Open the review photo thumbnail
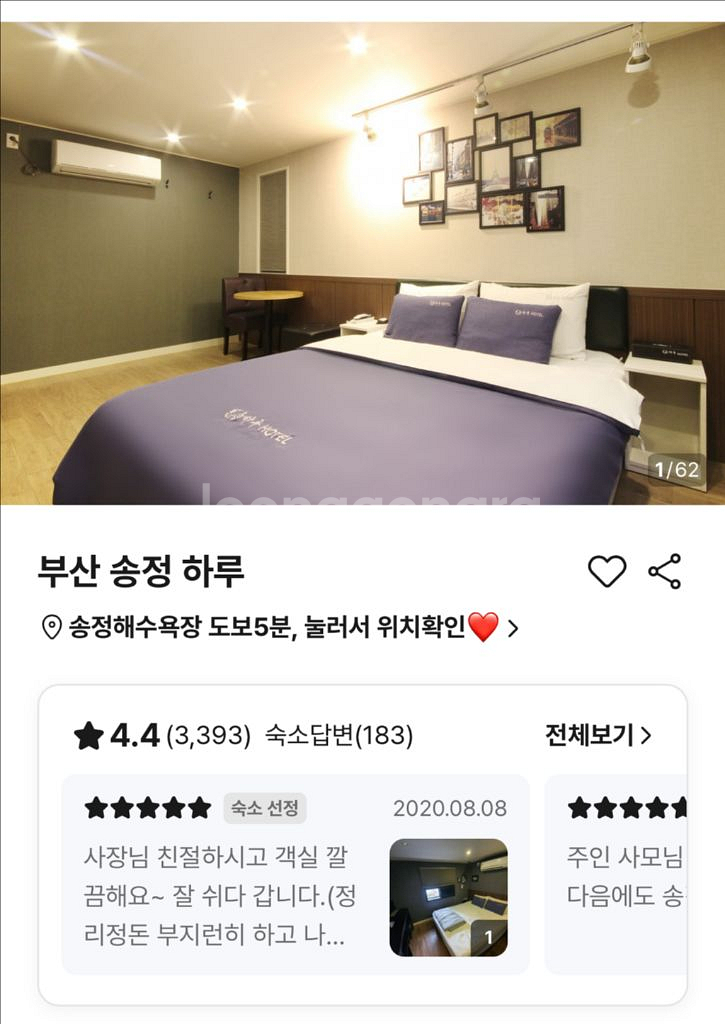Screen dimensions: 725x1024 pyautogui.click(x=448, y=898)
